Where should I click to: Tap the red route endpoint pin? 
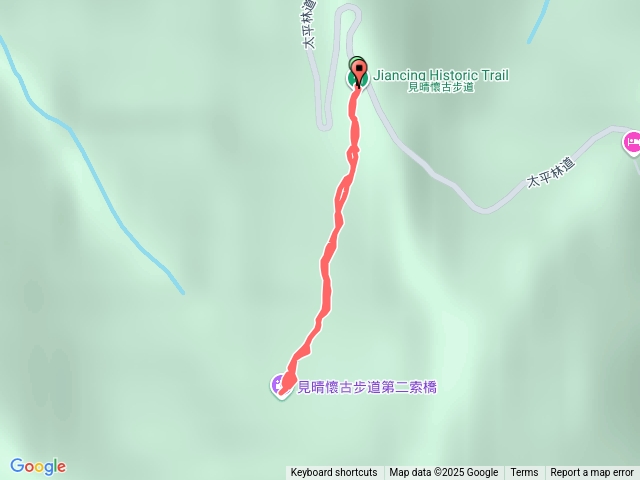click(x=357, y=72)
